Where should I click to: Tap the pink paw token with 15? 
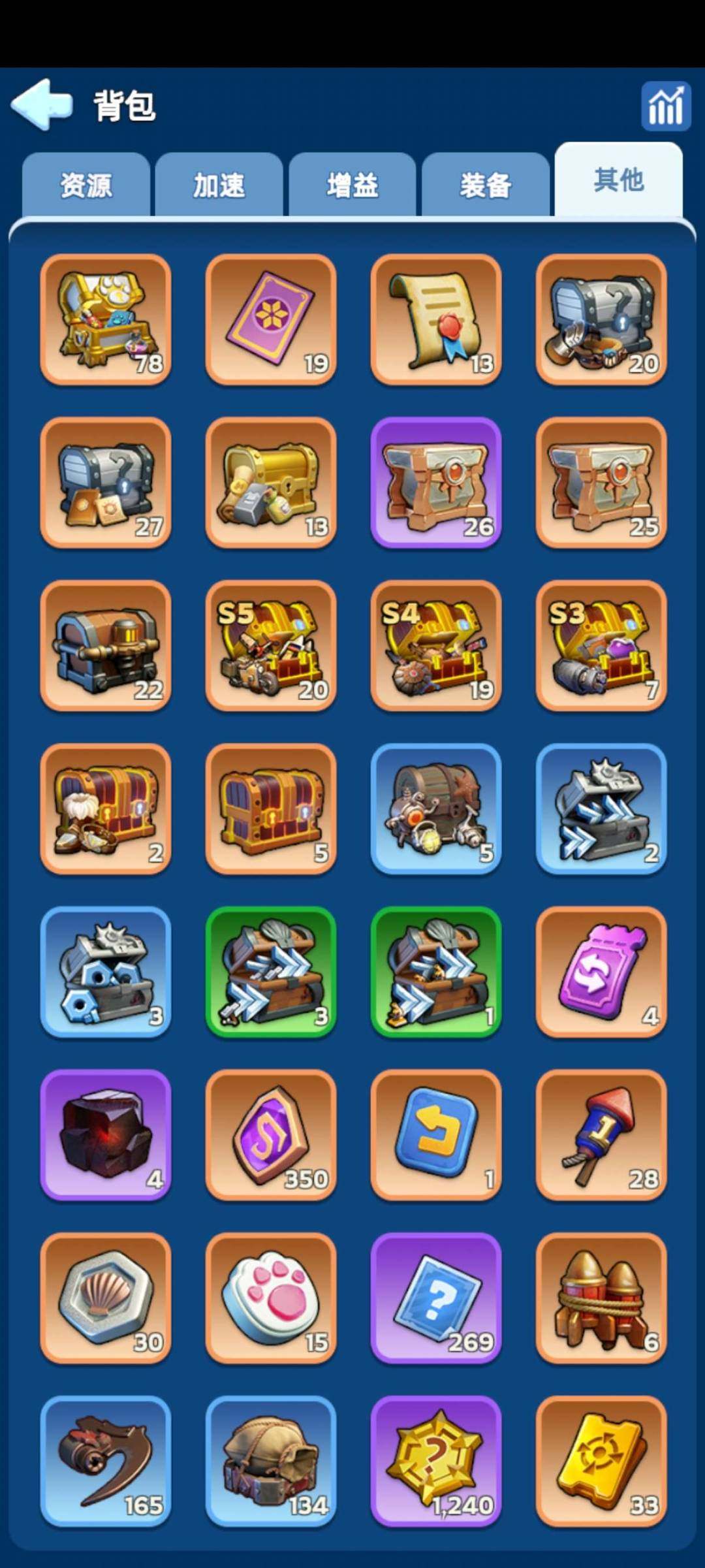(x=271, y=1298)
